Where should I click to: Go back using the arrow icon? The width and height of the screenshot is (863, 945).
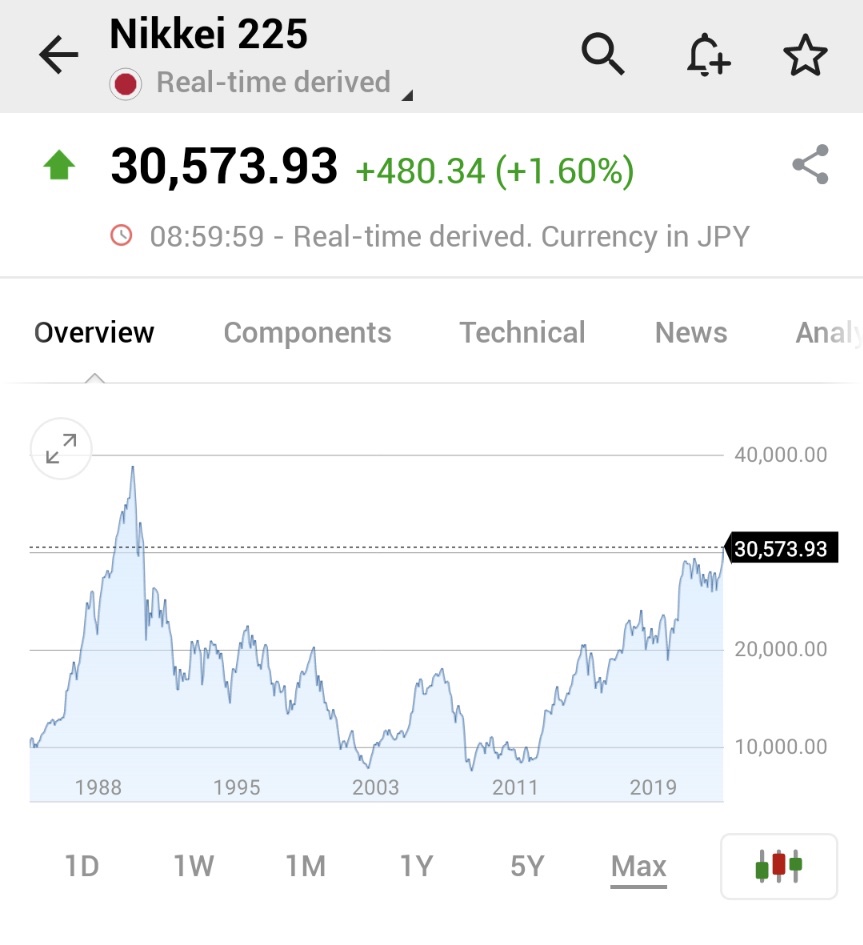click(x=58, y=56)
